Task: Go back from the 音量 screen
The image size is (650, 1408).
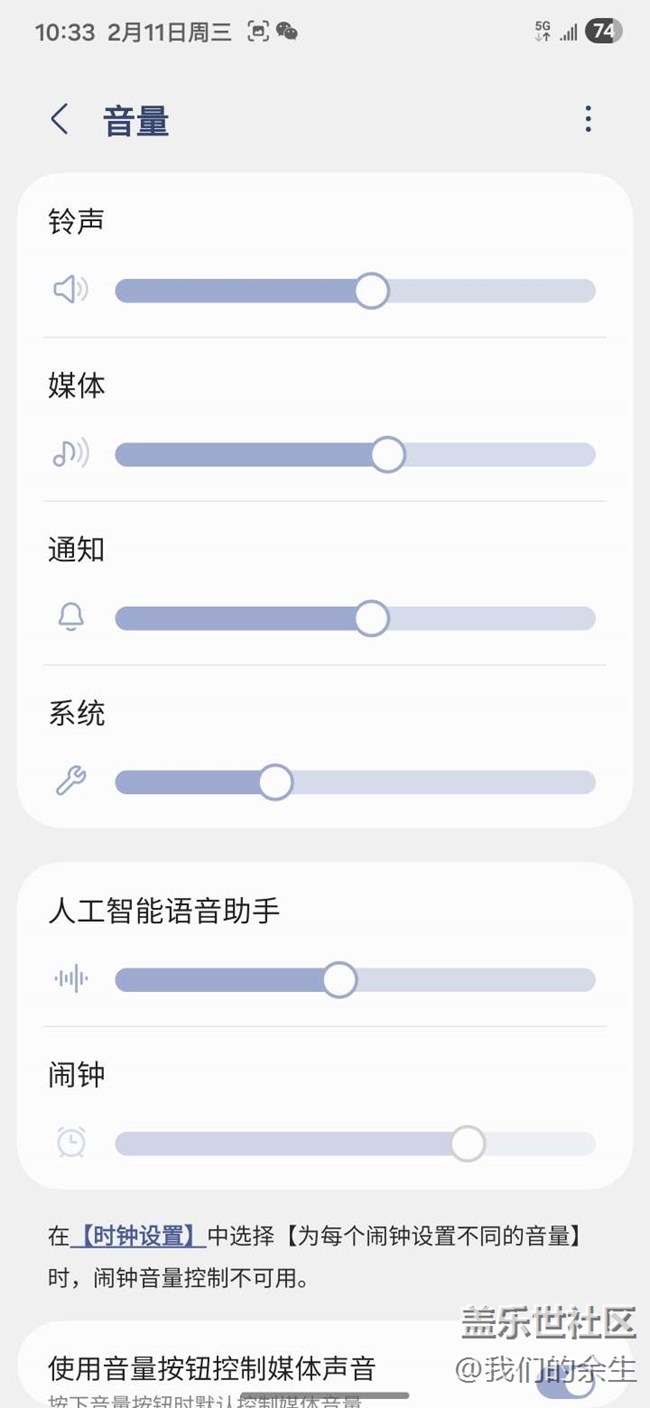Action: tap(60, 120)
